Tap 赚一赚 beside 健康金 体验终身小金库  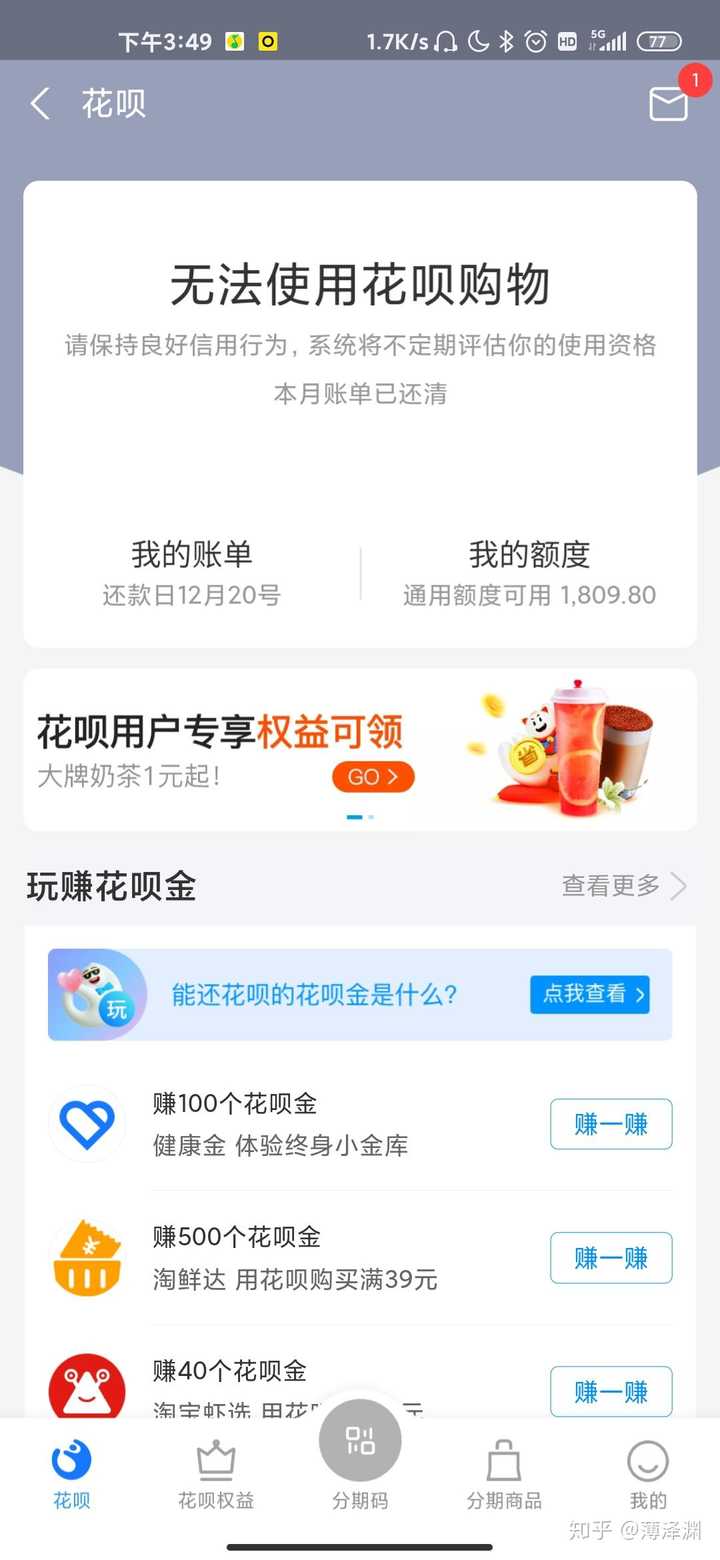pyautogui.click(x=610, y=1123)
